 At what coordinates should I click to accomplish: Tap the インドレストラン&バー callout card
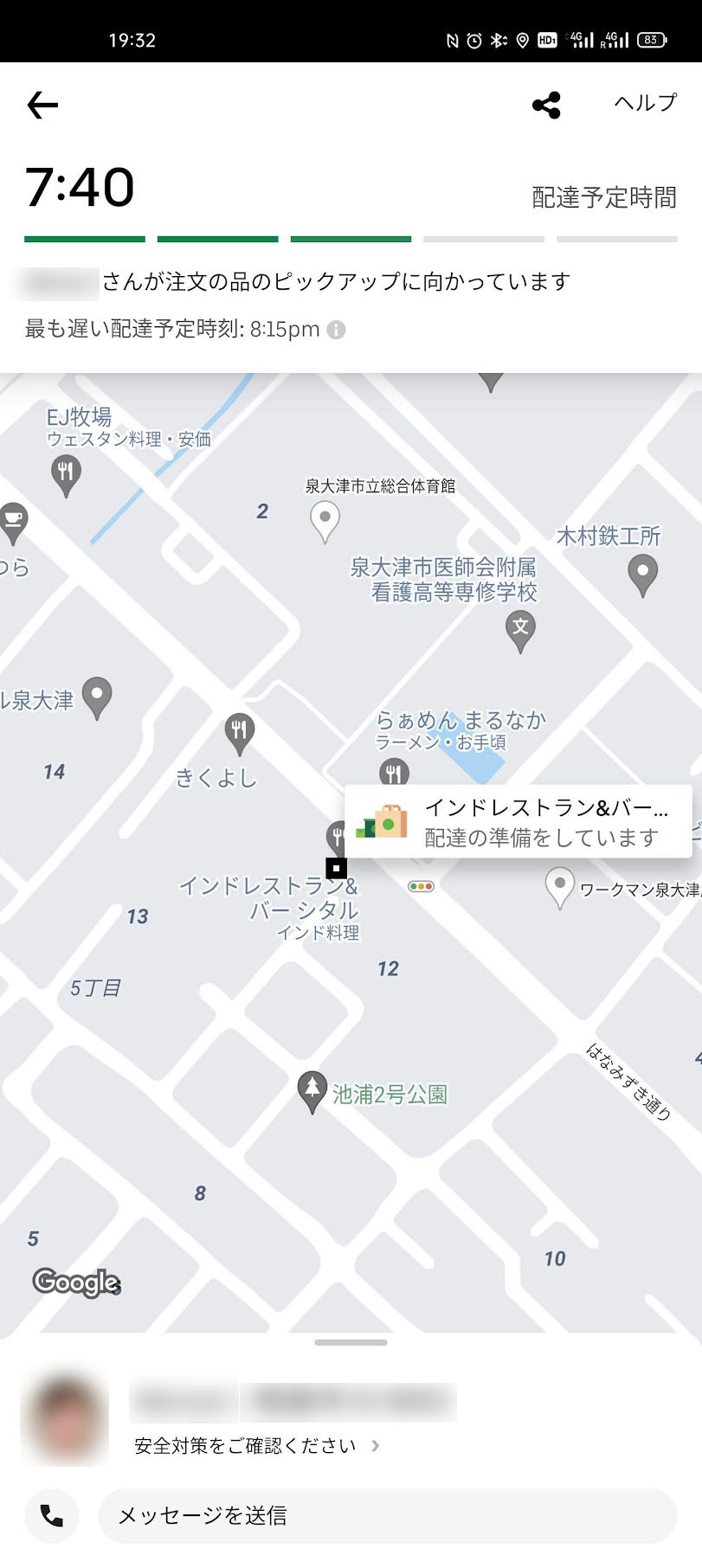tap(518, 821)
